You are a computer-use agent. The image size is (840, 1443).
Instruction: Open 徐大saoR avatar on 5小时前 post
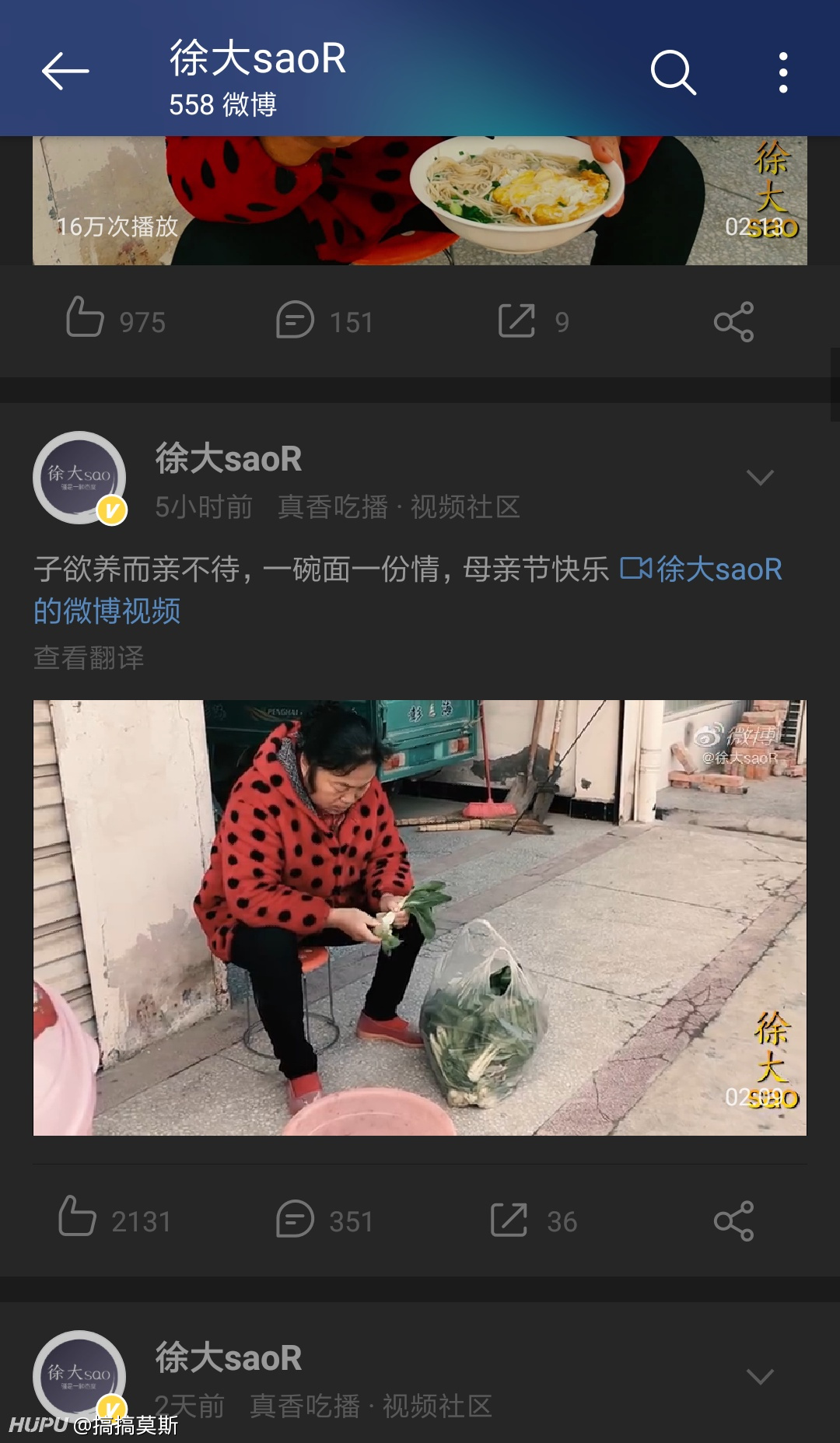79,478
